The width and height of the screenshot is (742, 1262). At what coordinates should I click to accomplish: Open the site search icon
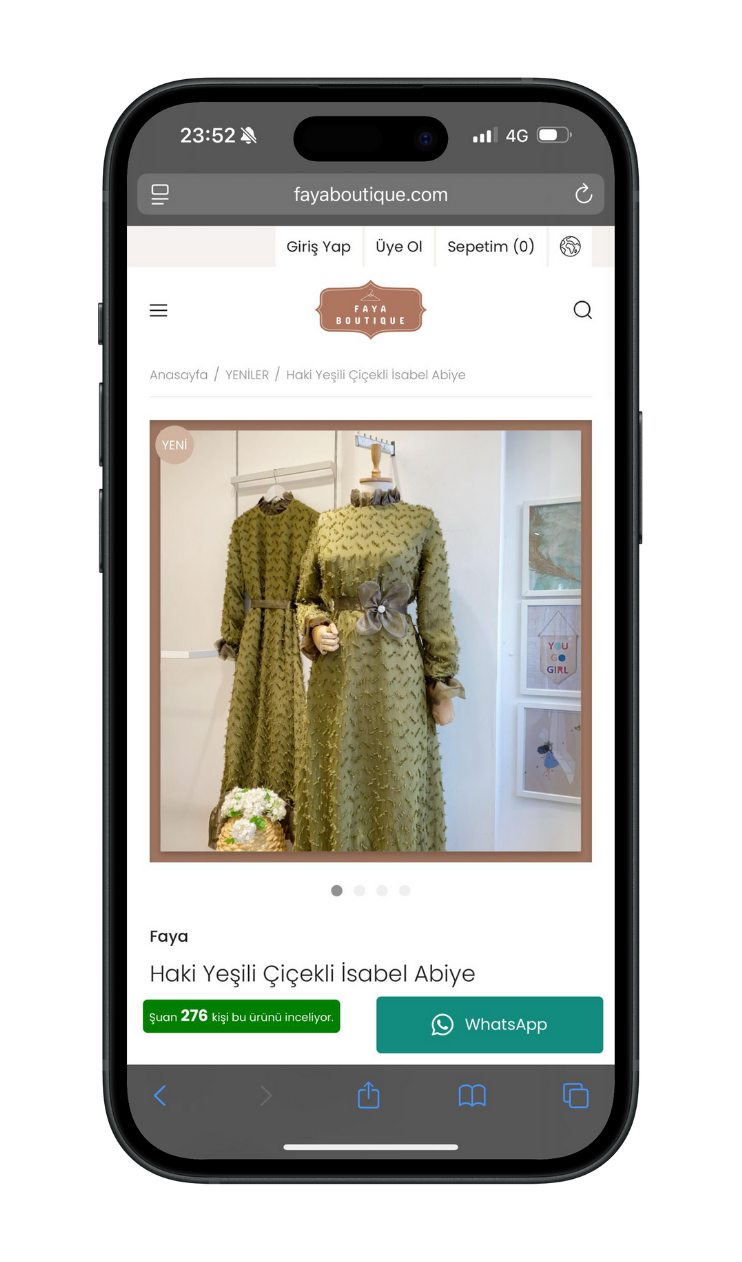coord(582,310)
